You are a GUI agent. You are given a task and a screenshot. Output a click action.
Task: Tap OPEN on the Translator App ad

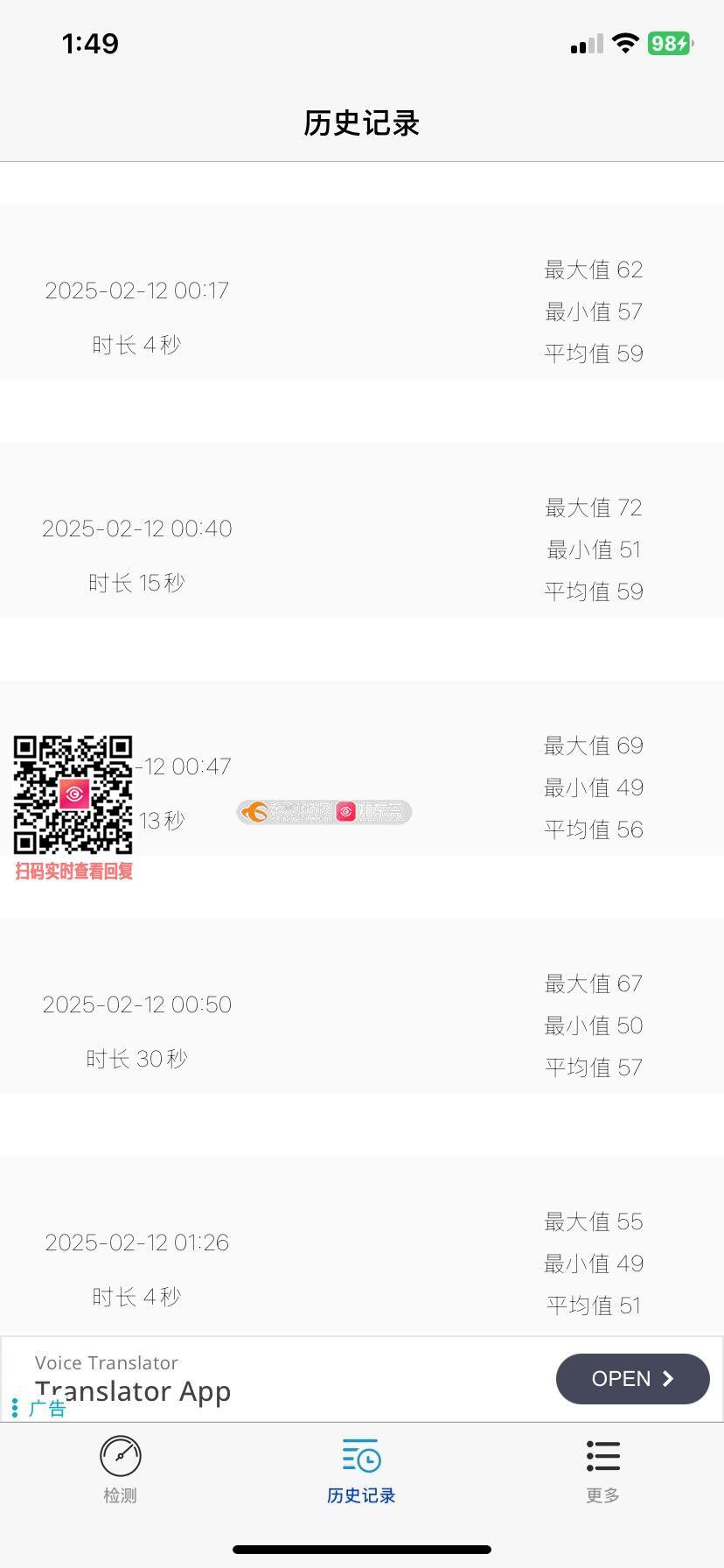click(632, 1379)
